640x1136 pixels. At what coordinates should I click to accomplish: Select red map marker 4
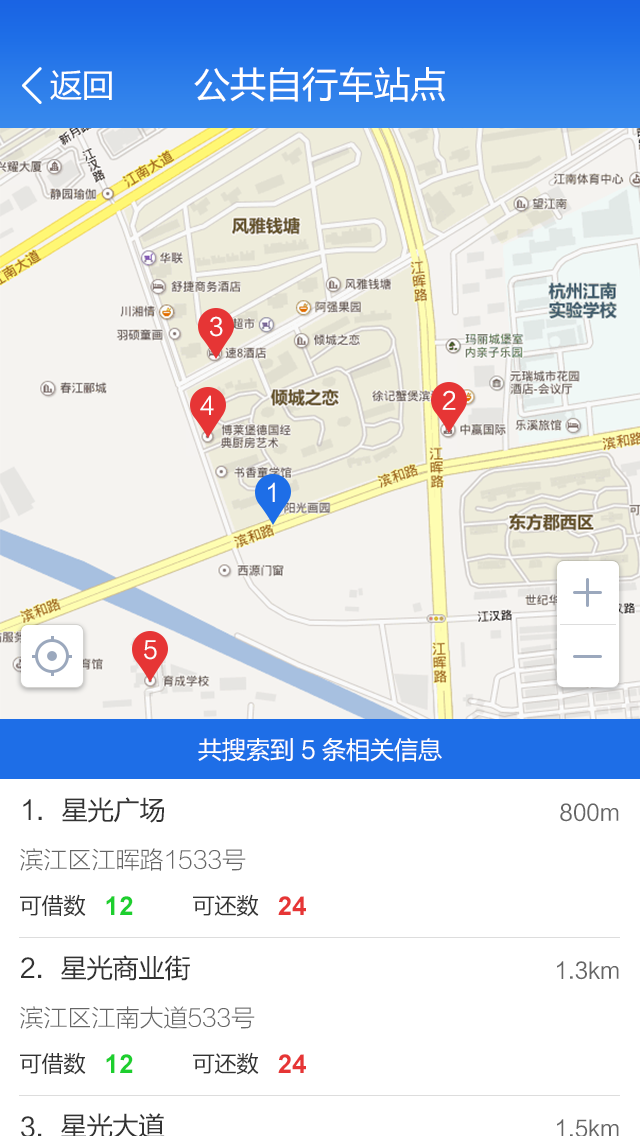point(208,408)
